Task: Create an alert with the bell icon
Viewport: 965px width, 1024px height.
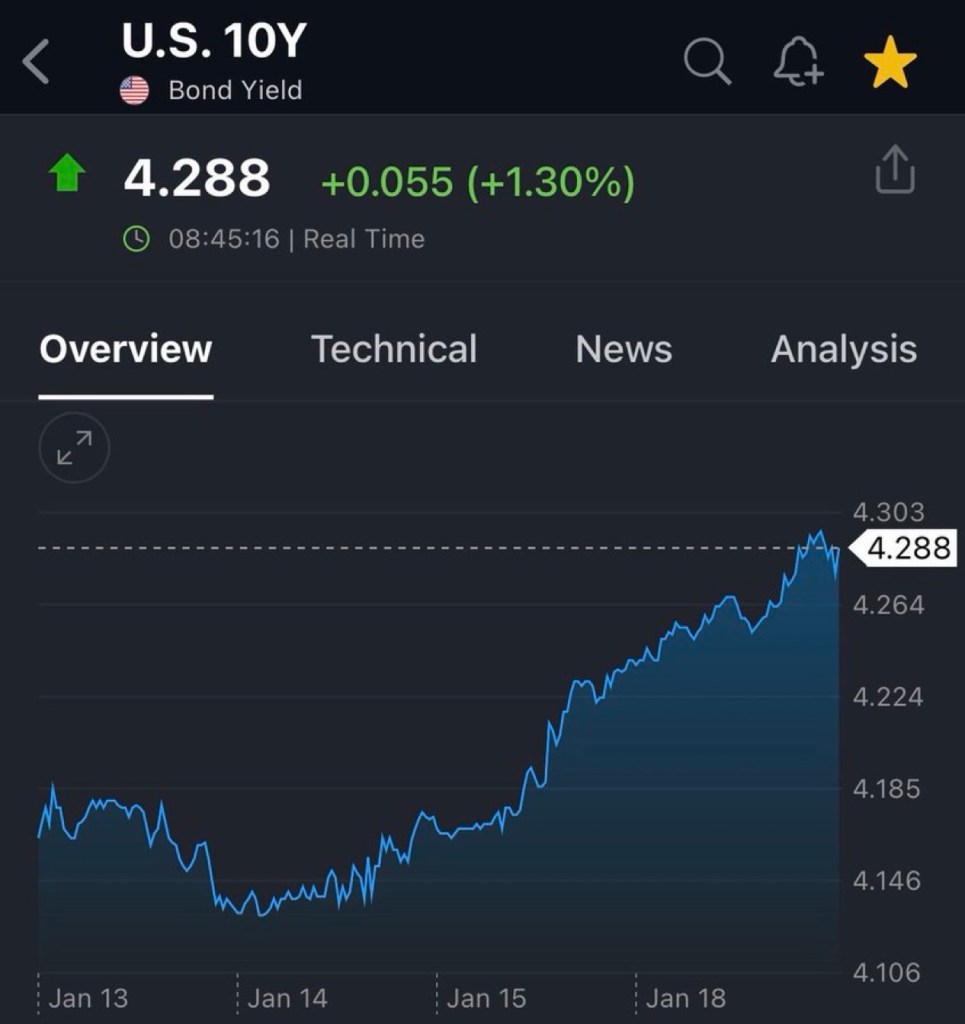Action: click(x=798, y=63)
